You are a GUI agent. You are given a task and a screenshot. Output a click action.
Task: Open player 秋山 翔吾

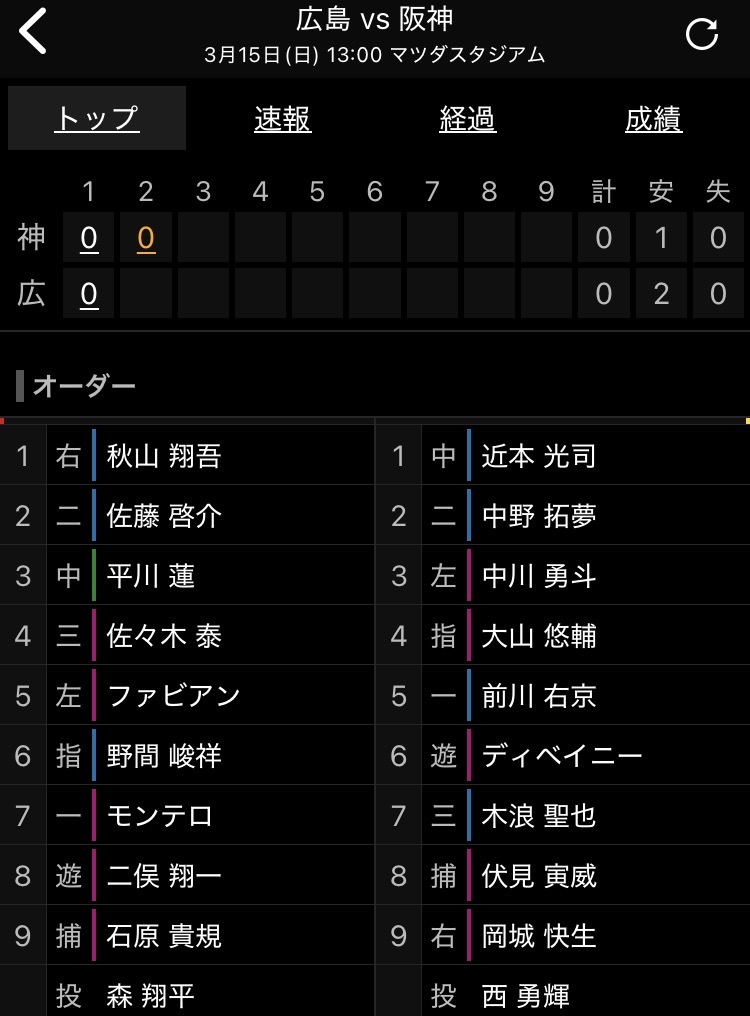click(164, 456)
